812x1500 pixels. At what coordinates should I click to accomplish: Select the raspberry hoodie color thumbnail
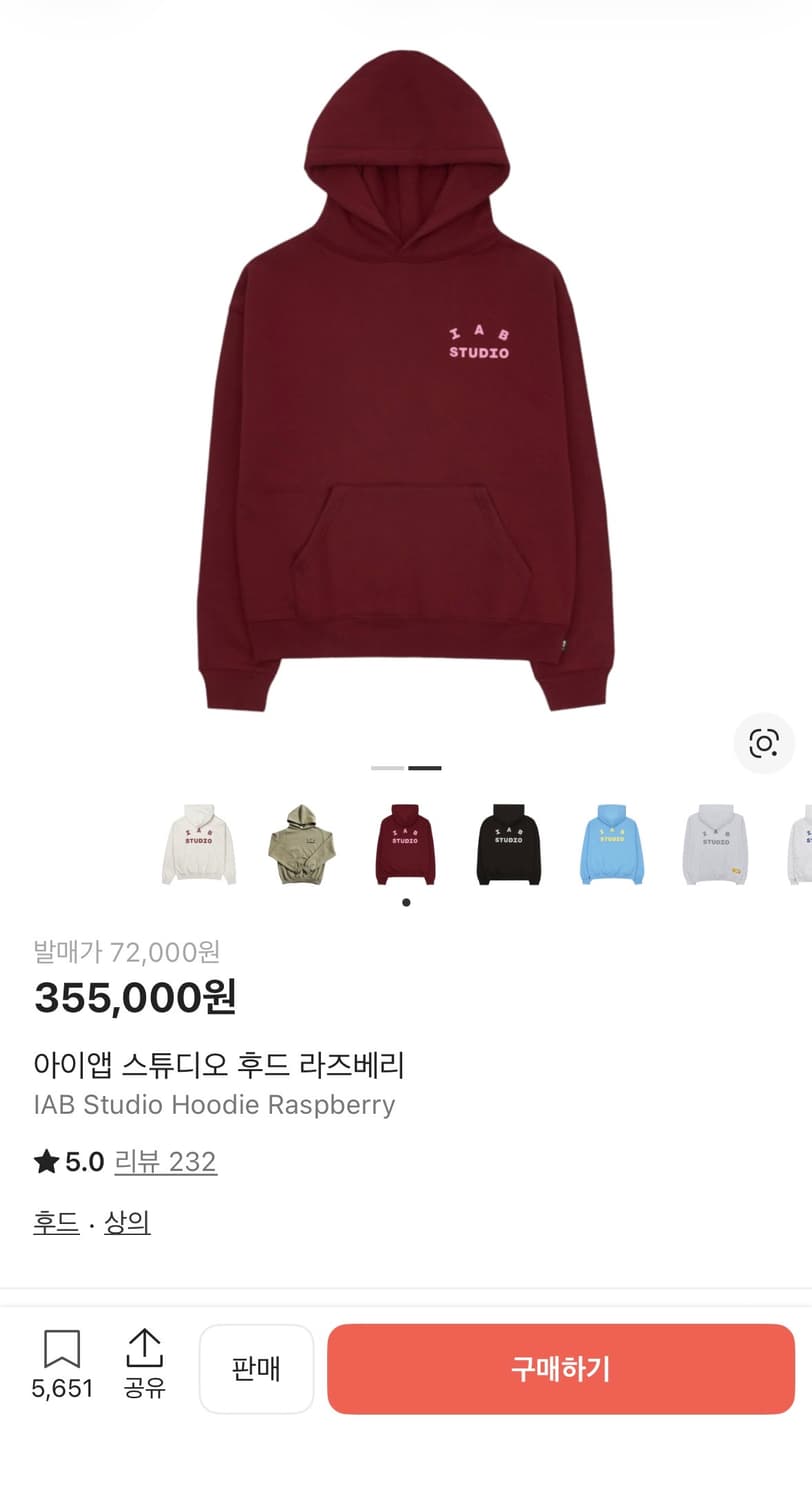click(x=405, y=843)
